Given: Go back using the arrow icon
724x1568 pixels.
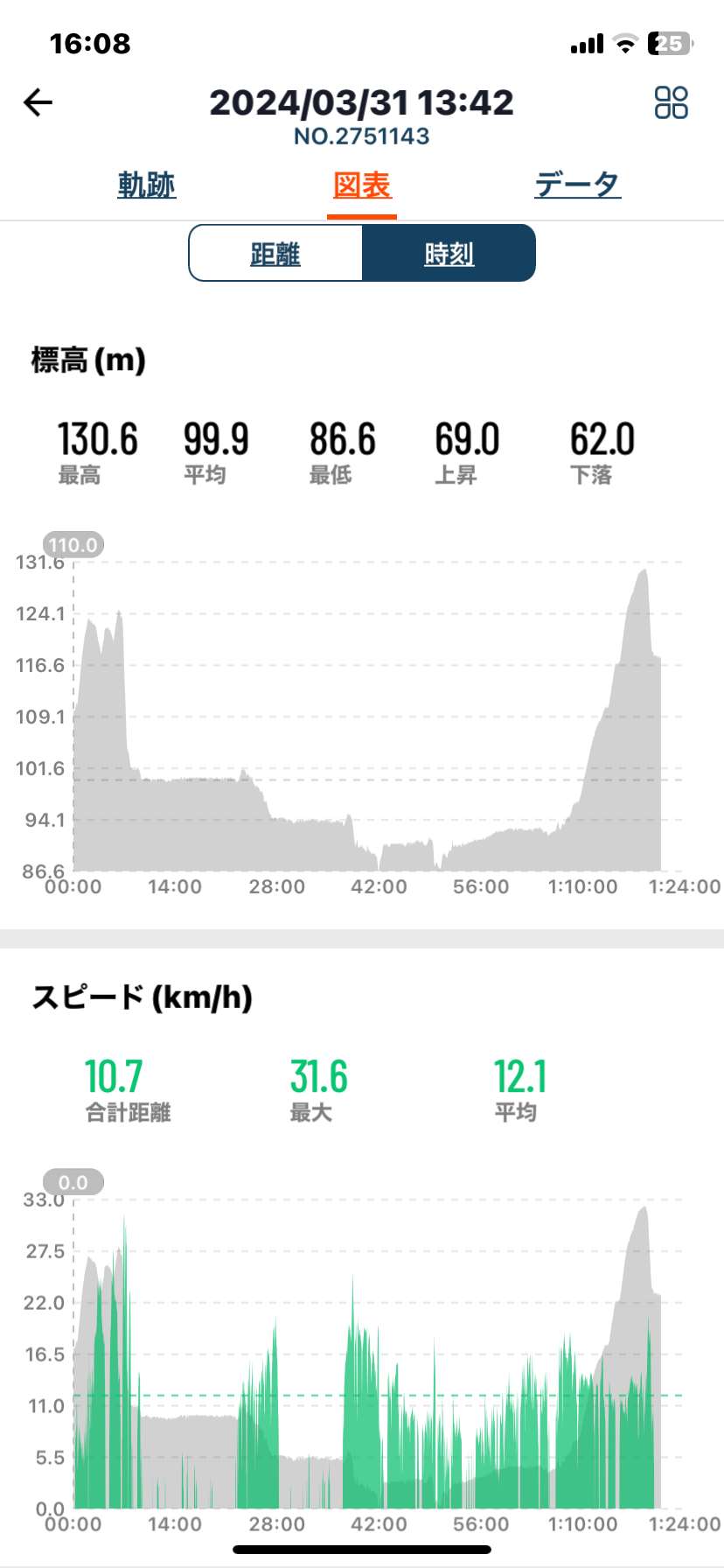Looking at the screenshot, I should point(38,103).
